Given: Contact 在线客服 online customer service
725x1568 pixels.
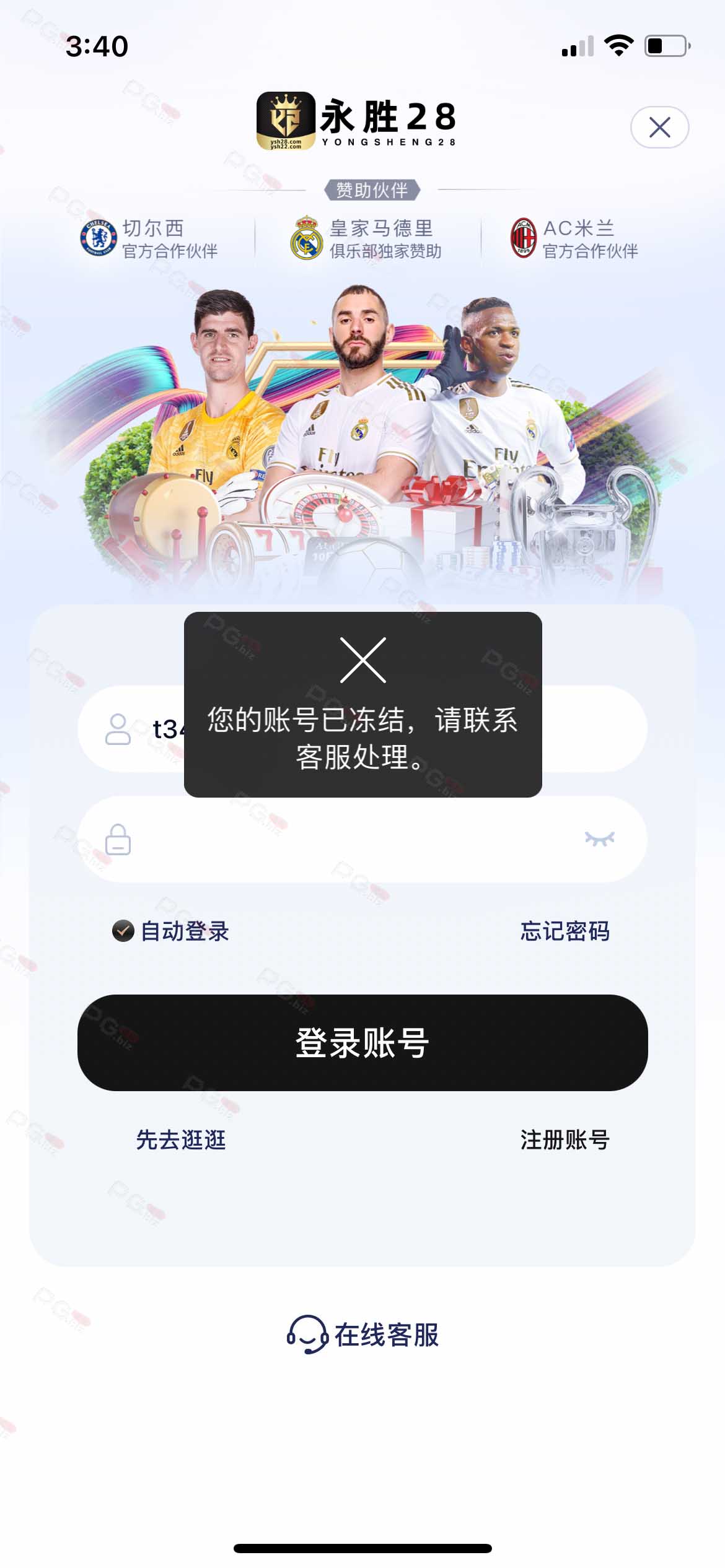Looking at the screenshot, I should 362,1335.
